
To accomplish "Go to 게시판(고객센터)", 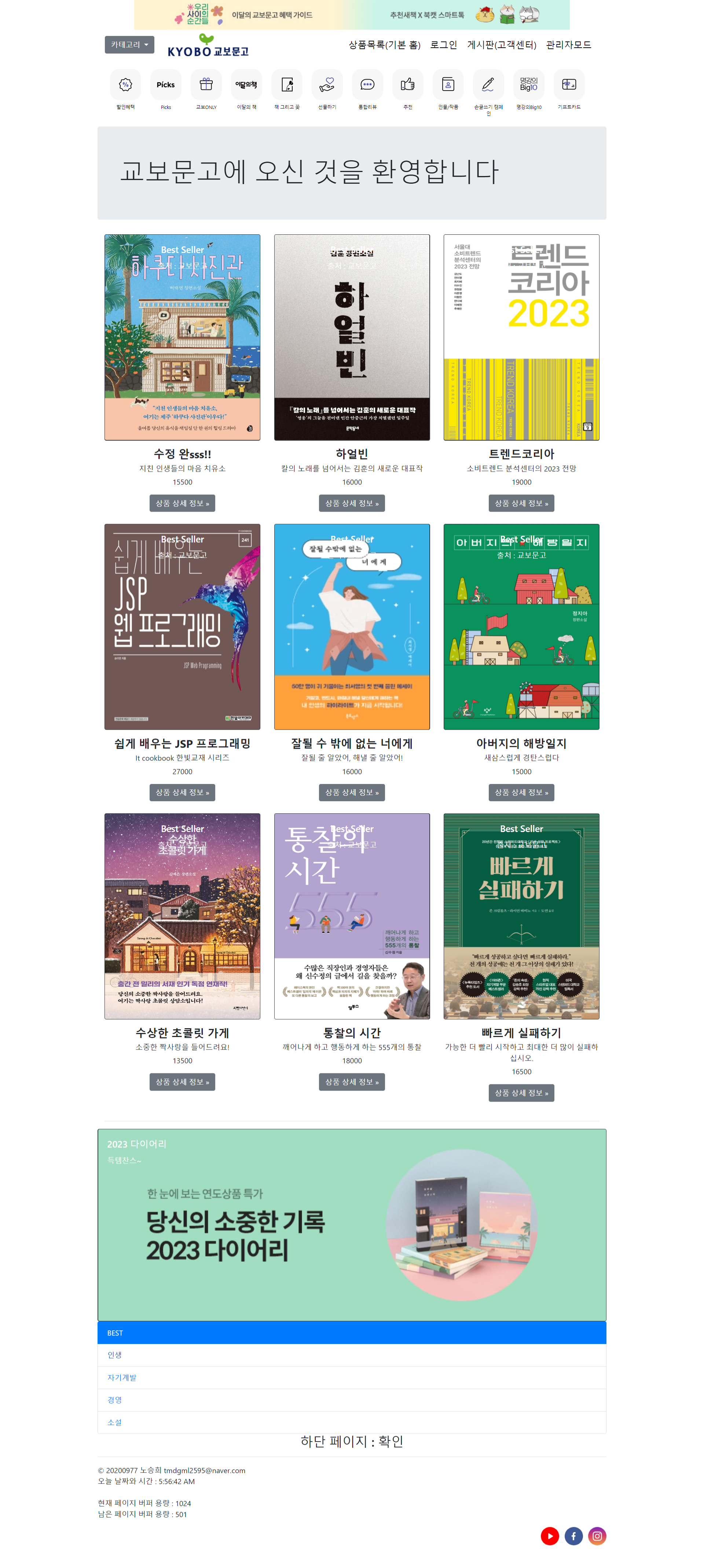I will point(501,45).
